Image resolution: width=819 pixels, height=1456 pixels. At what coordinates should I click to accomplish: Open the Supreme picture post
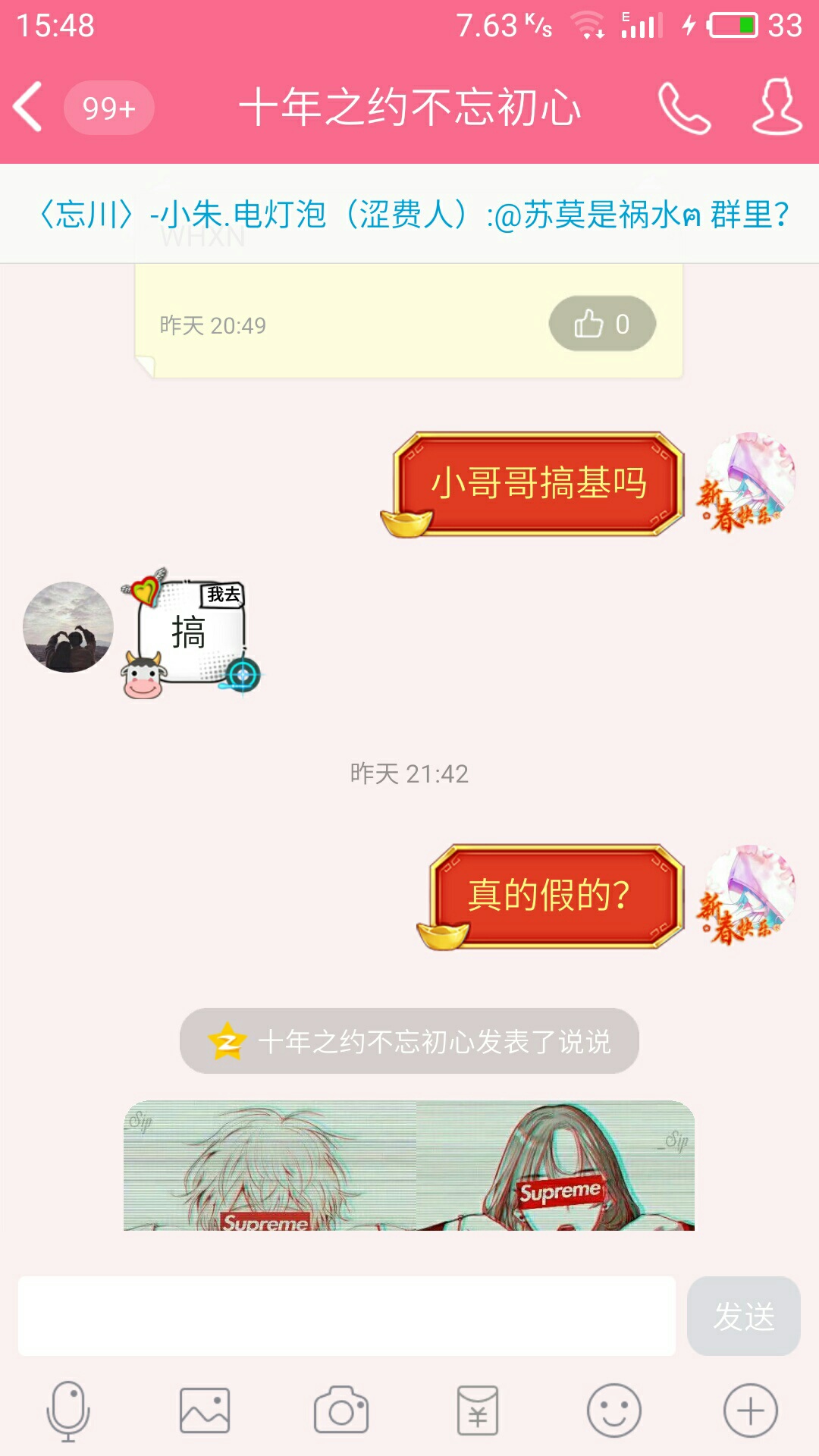pos(409,1166)
